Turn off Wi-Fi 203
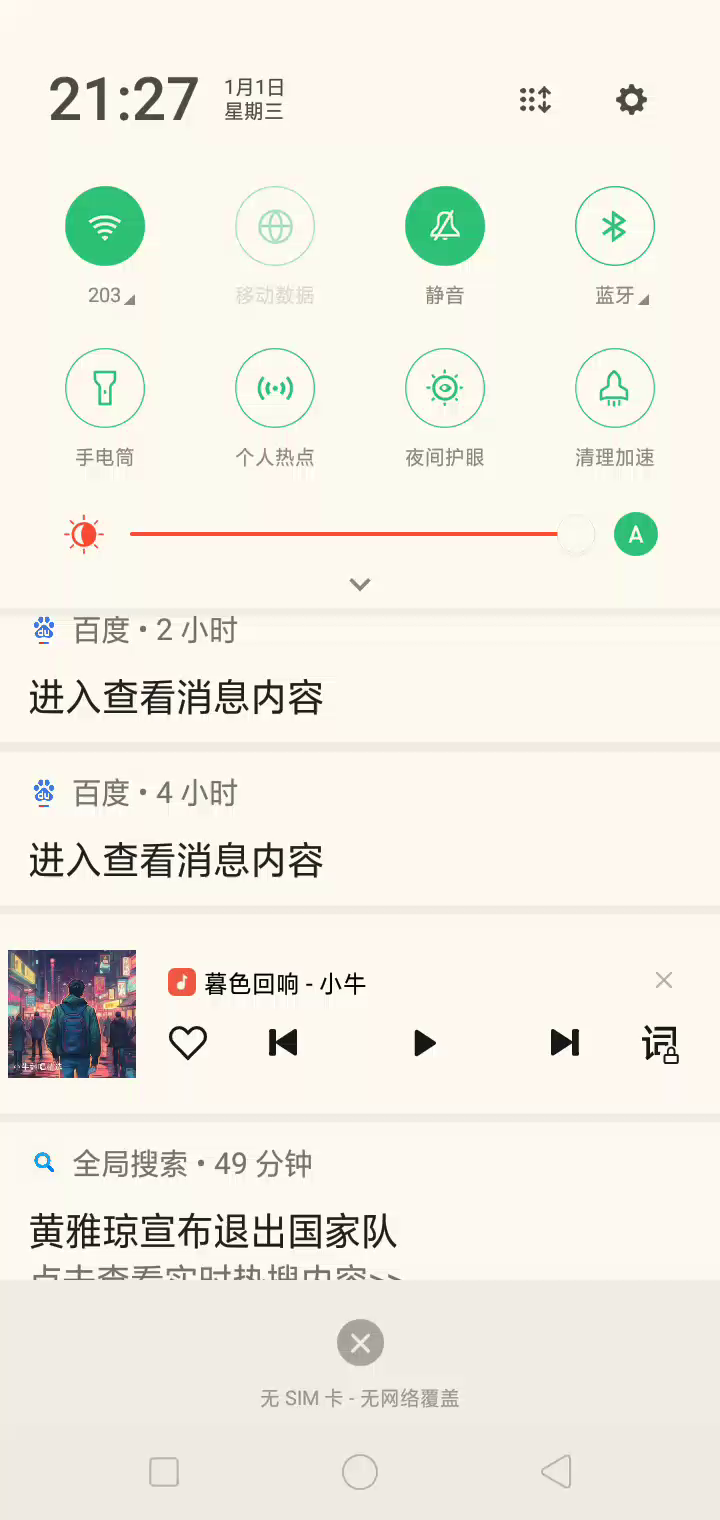 105,226
